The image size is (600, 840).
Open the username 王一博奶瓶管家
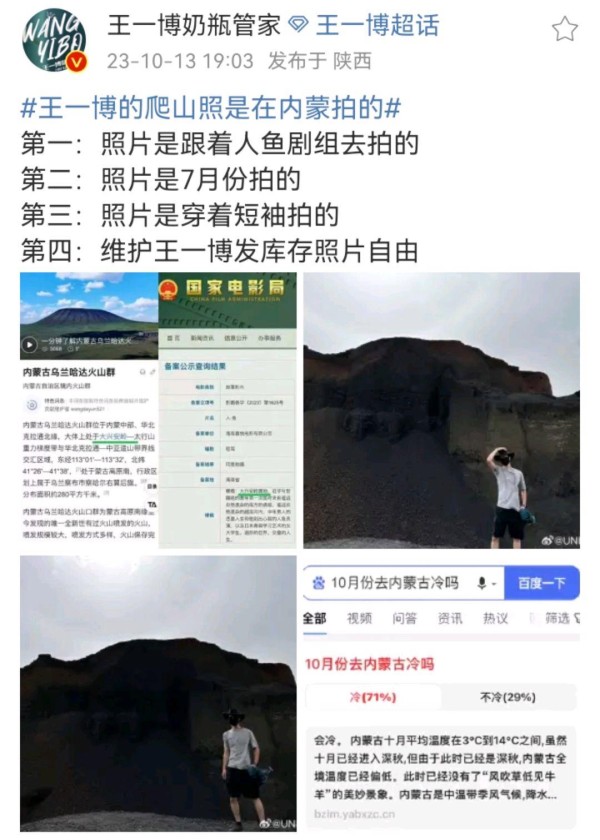(194, 25)
